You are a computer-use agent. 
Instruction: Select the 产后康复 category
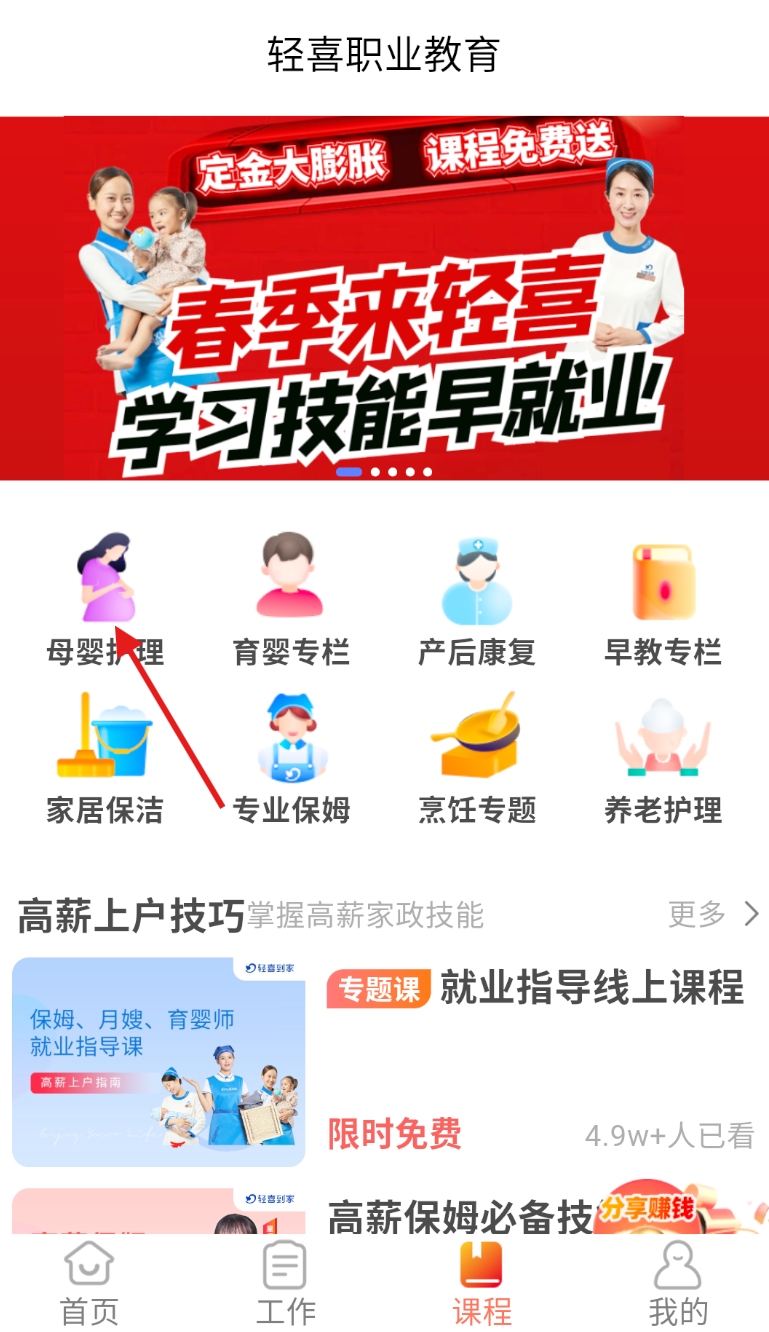[x=477, y=597]
